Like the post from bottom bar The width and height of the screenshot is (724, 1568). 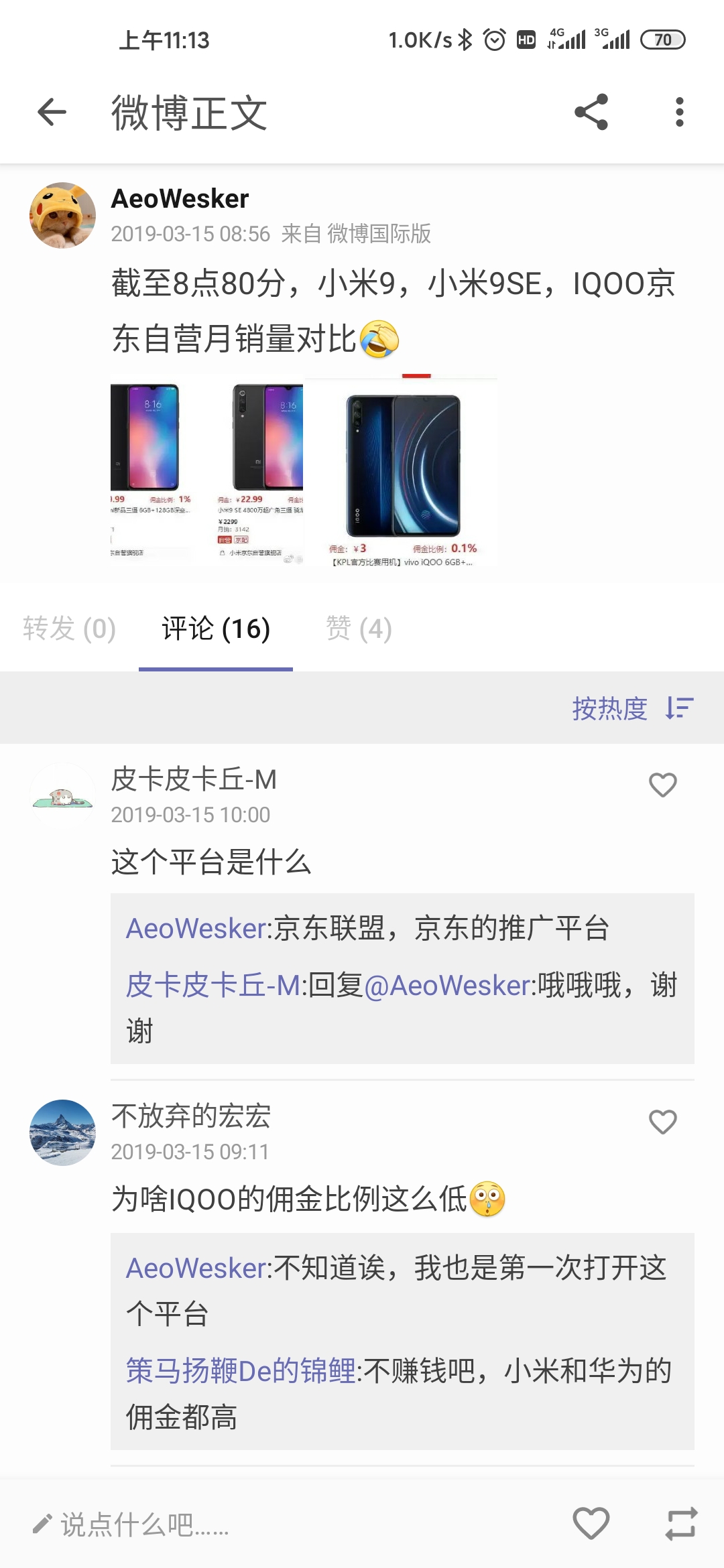click(x=591, y=1523)
